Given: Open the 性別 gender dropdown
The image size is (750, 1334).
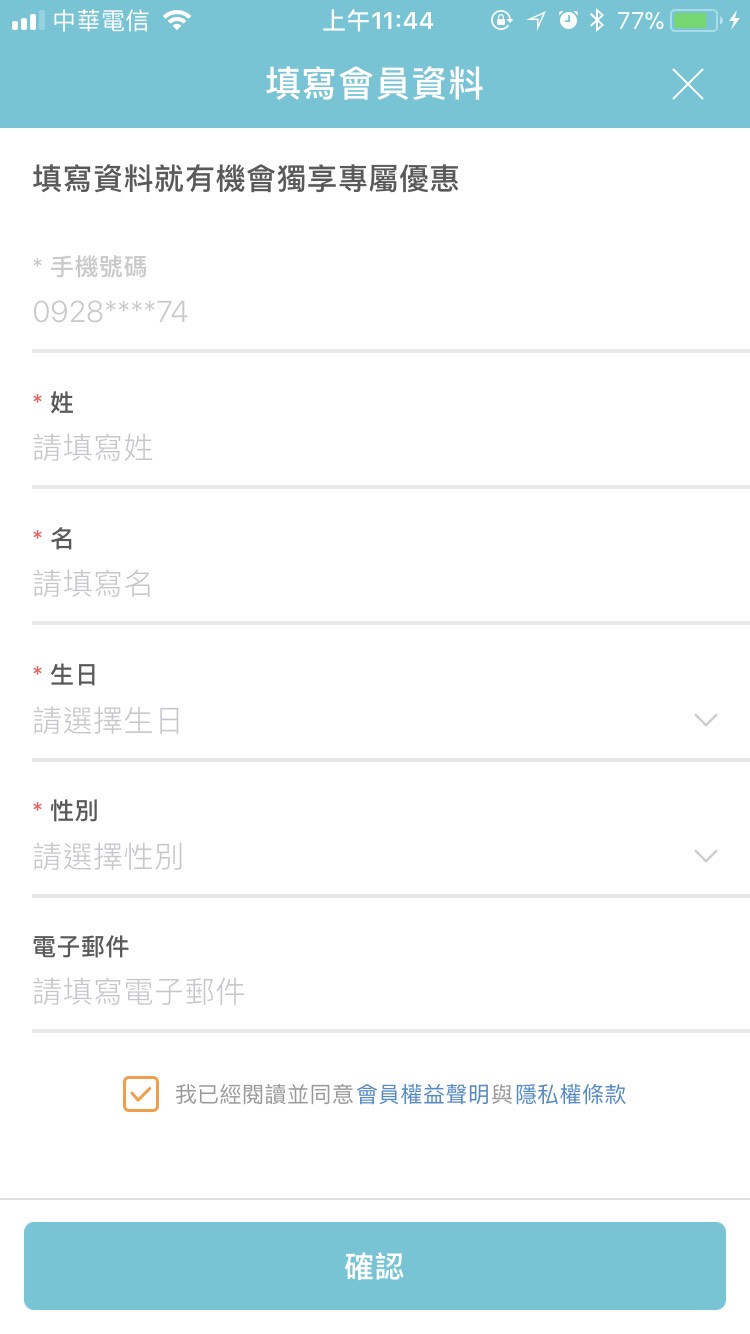Looking at the screenshot, I should pyautogui.click(x=390, y=857).
